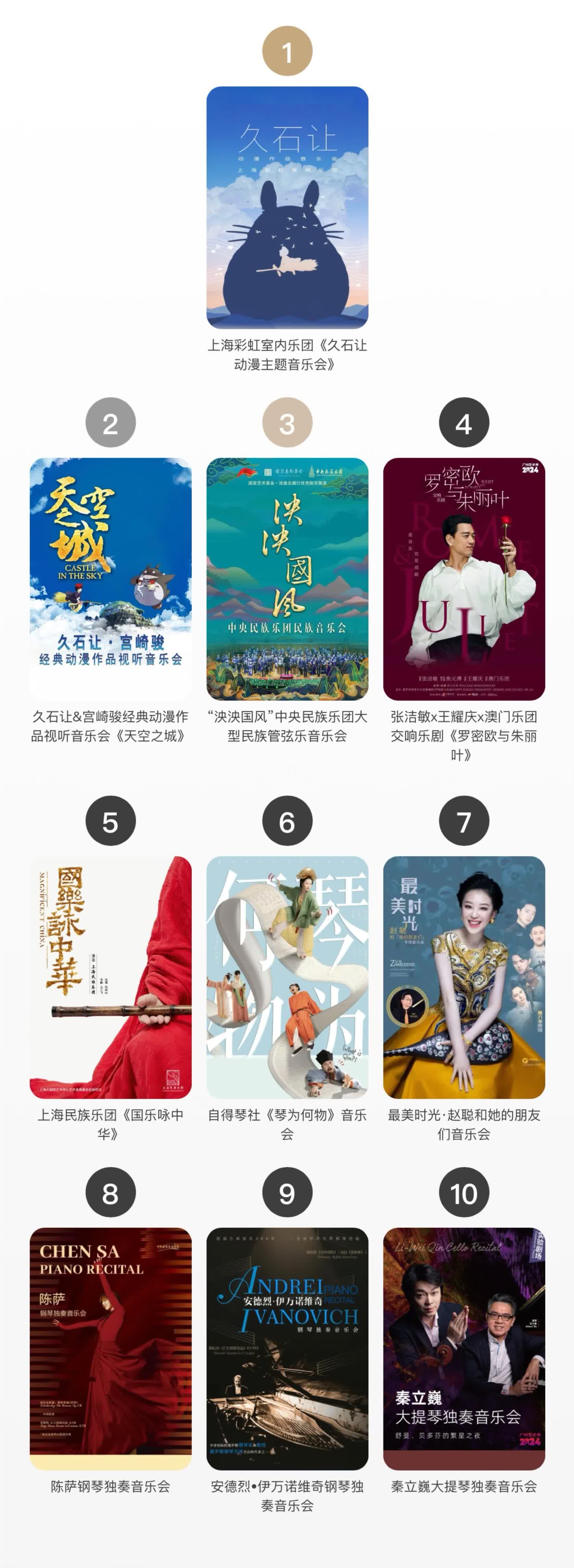
Task: Open the 秦立巍大提琴独奏音乐会 card
Action: (x=464, y=1348)
